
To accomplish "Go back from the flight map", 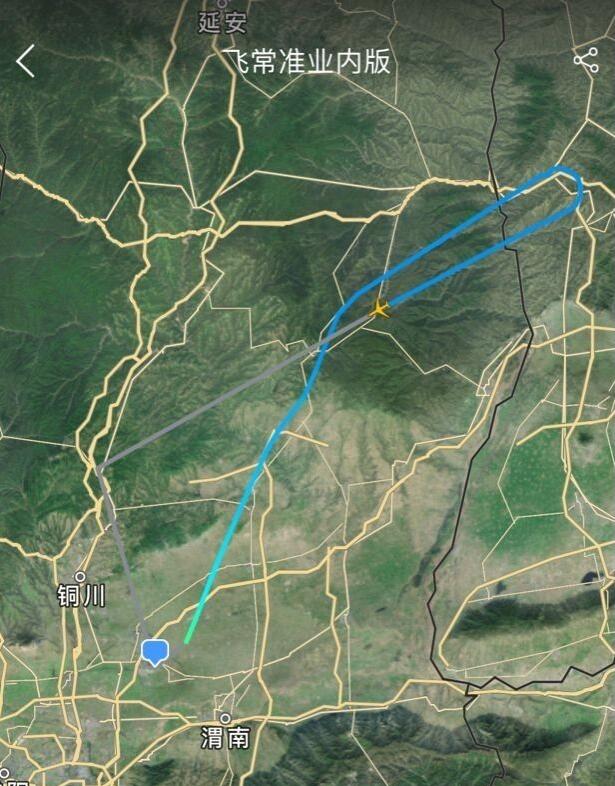I will (x=26, y=61).
